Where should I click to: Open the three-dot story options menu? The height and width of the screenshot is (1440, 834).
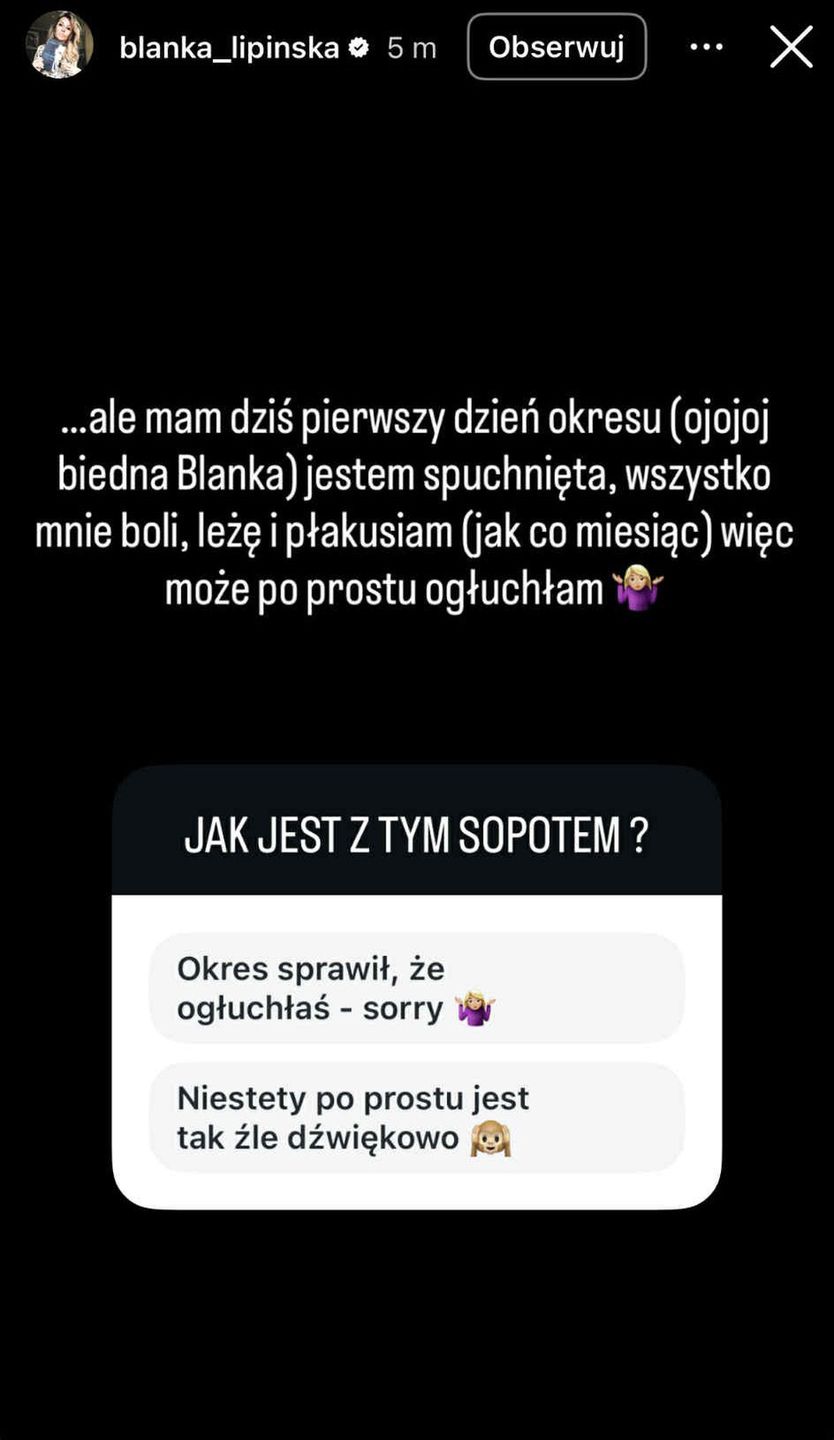coord(706,47)
